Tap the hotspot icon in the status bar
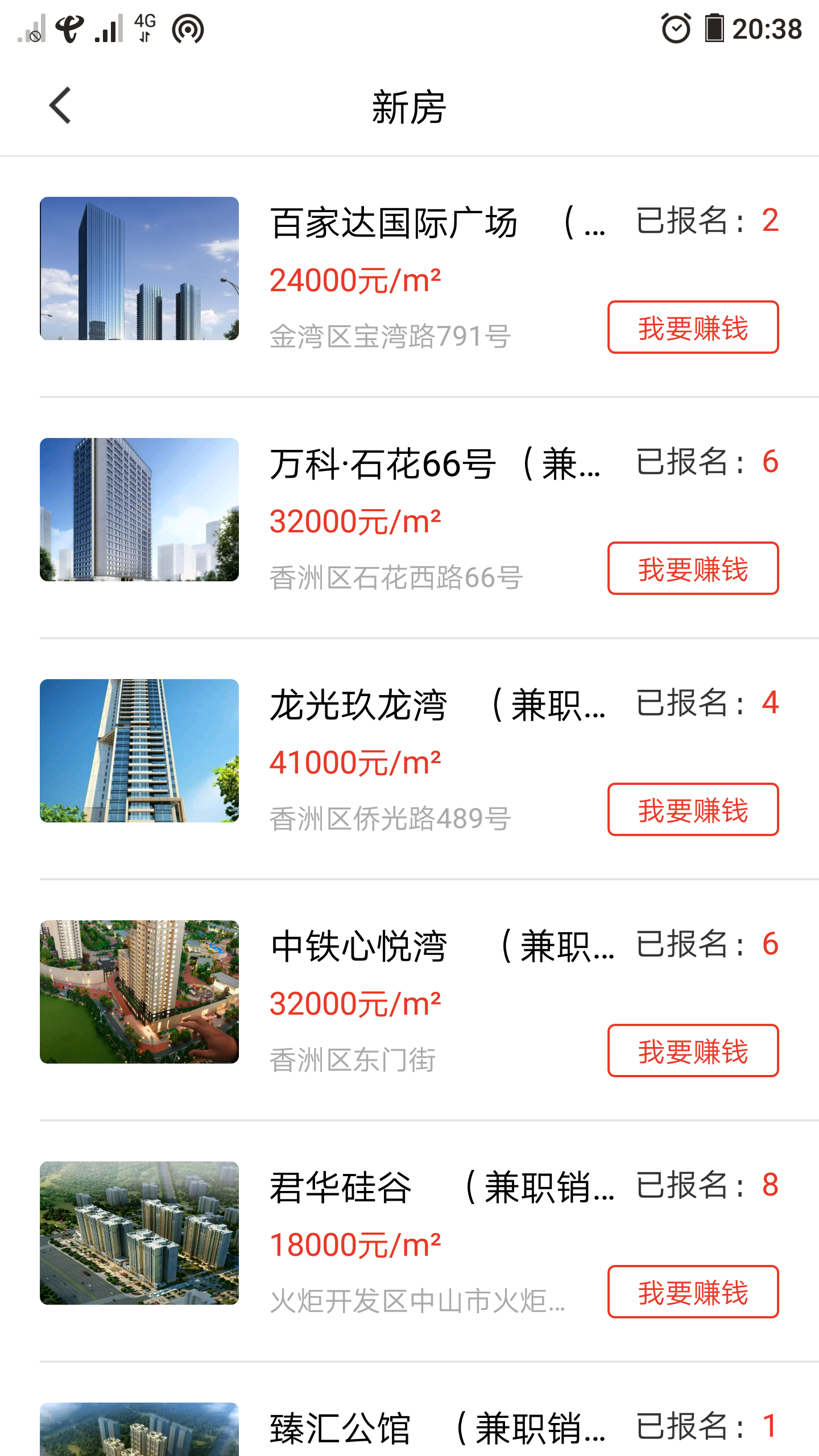 [188, 30]
